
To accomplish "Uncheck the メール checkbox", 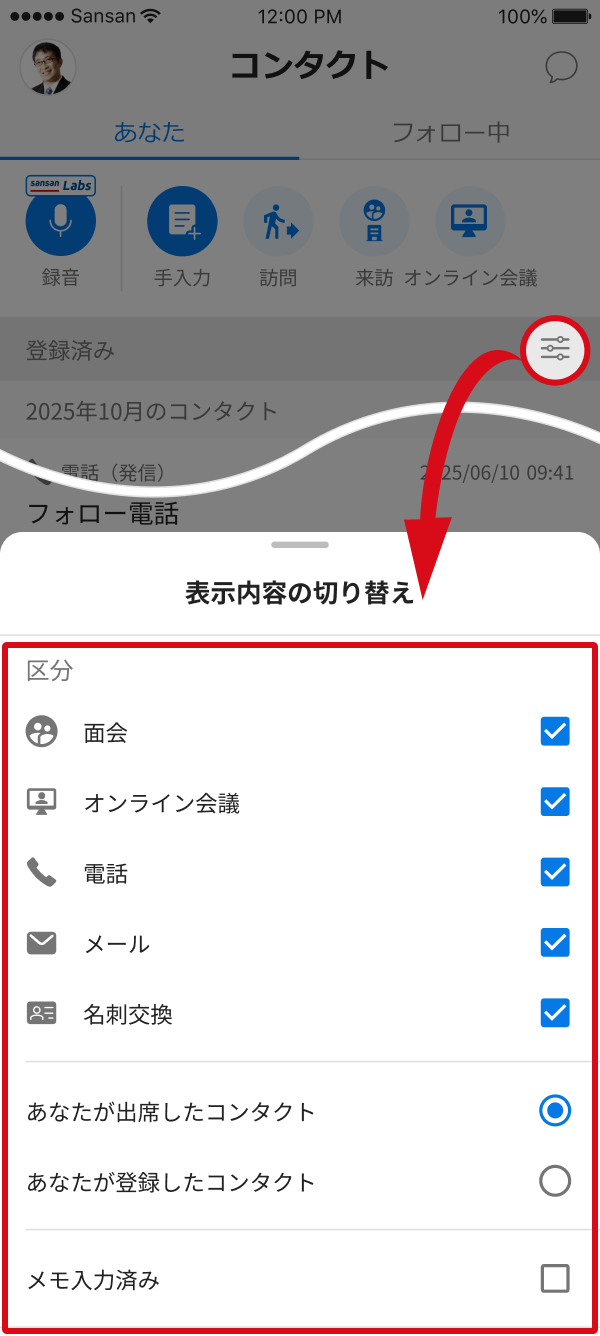I will (555, 942).
